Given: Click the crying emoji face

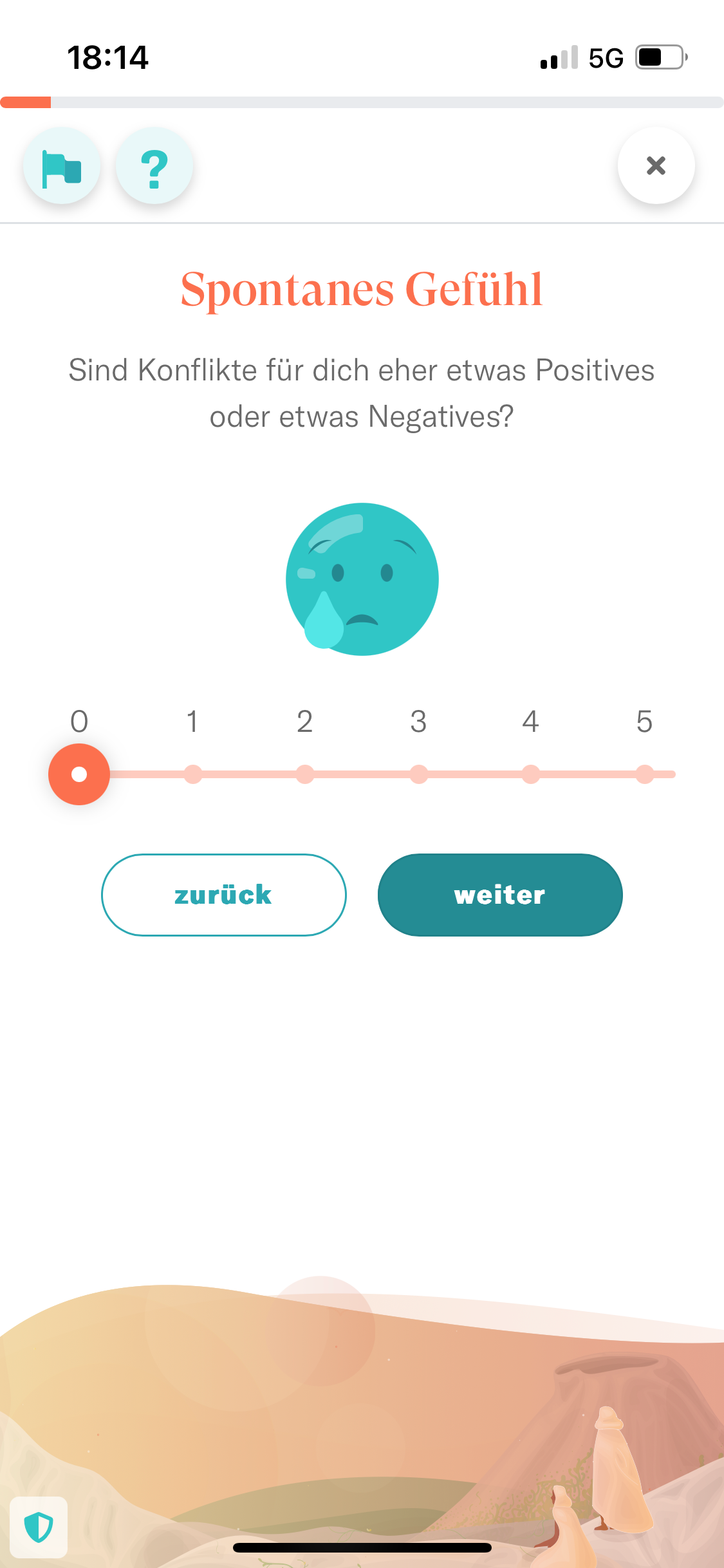Looking at the screenshot, I should [362, 579].
